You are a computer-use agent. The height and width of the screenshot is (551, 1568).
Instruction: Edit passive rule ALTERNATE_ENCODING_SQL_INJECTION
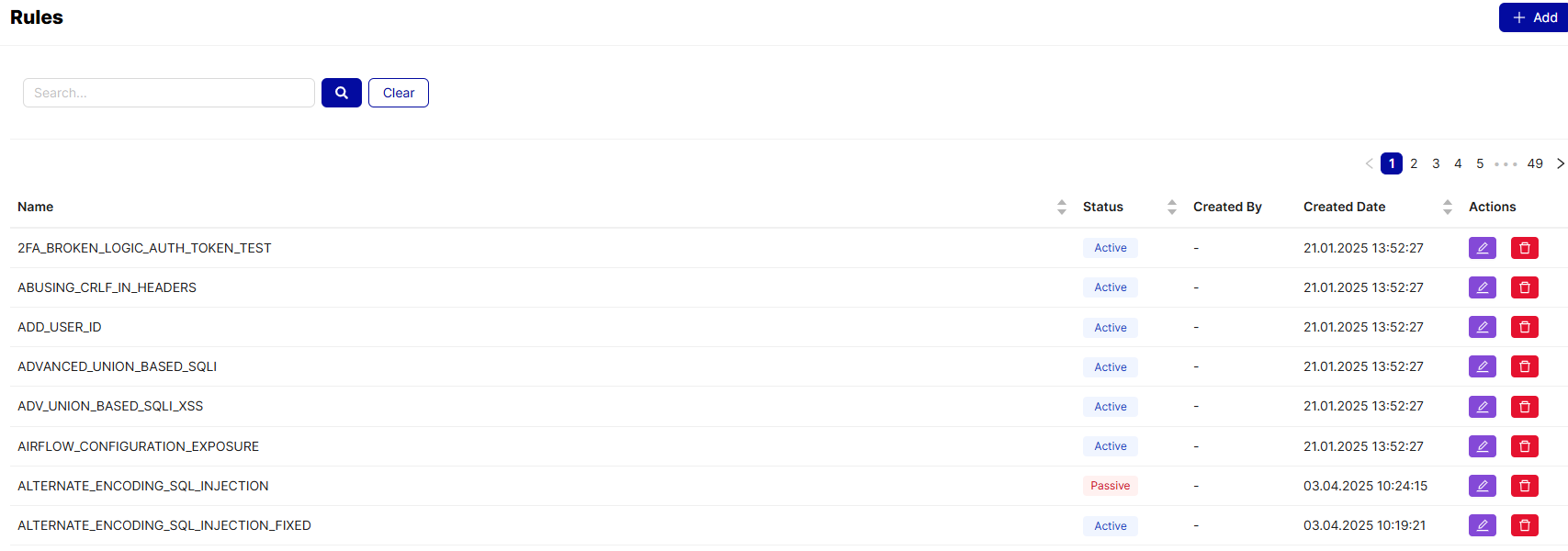[1483, 486]
